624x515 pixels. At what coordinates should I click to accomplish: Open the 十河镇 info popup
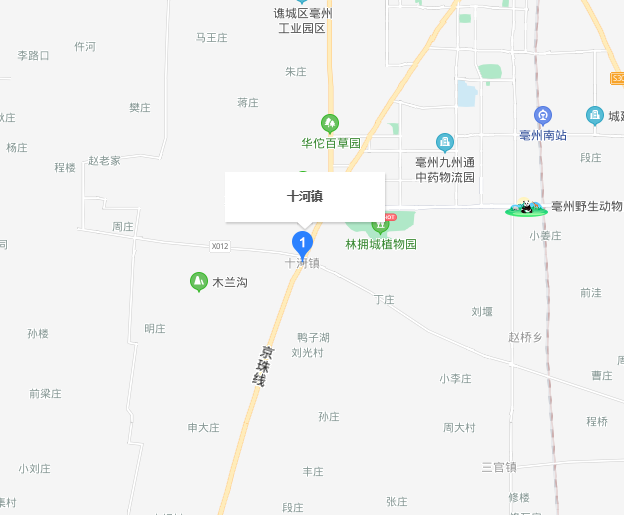point(304,196)
